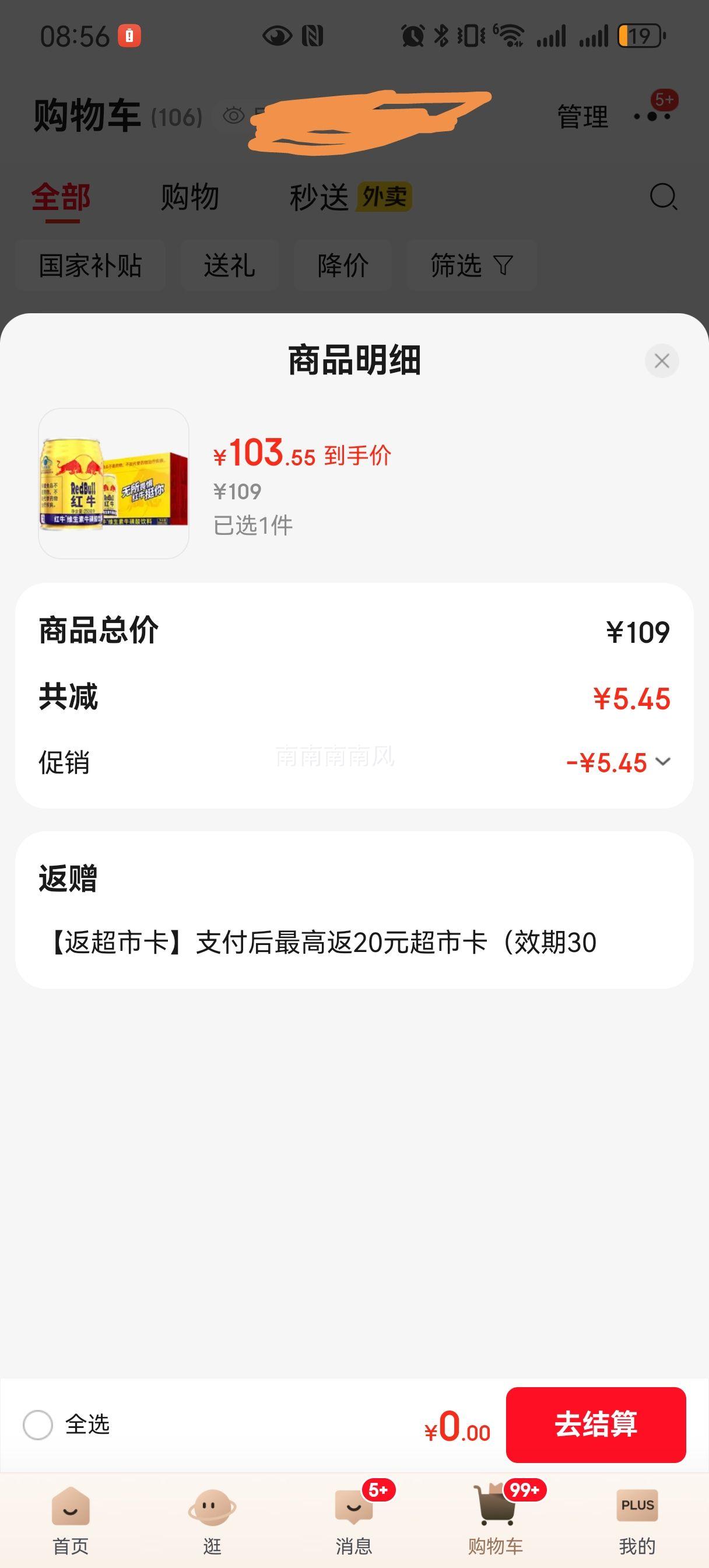The height and width of the screenshot is (1568, 709).
Task: Select the 全选 select-all radio button
Action: tap(40, 1425)
